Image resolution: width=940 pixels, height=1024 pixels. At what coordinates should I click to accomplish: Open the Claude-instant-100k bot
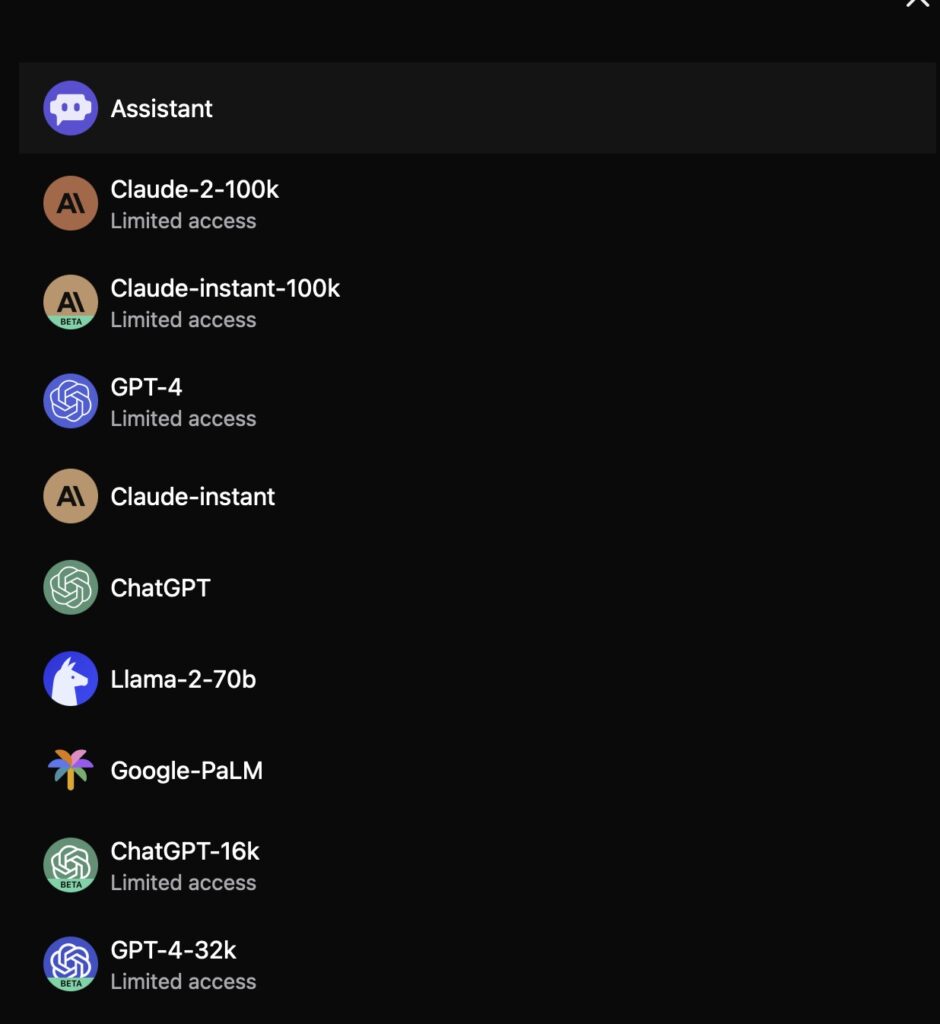(x=224, y=302)
